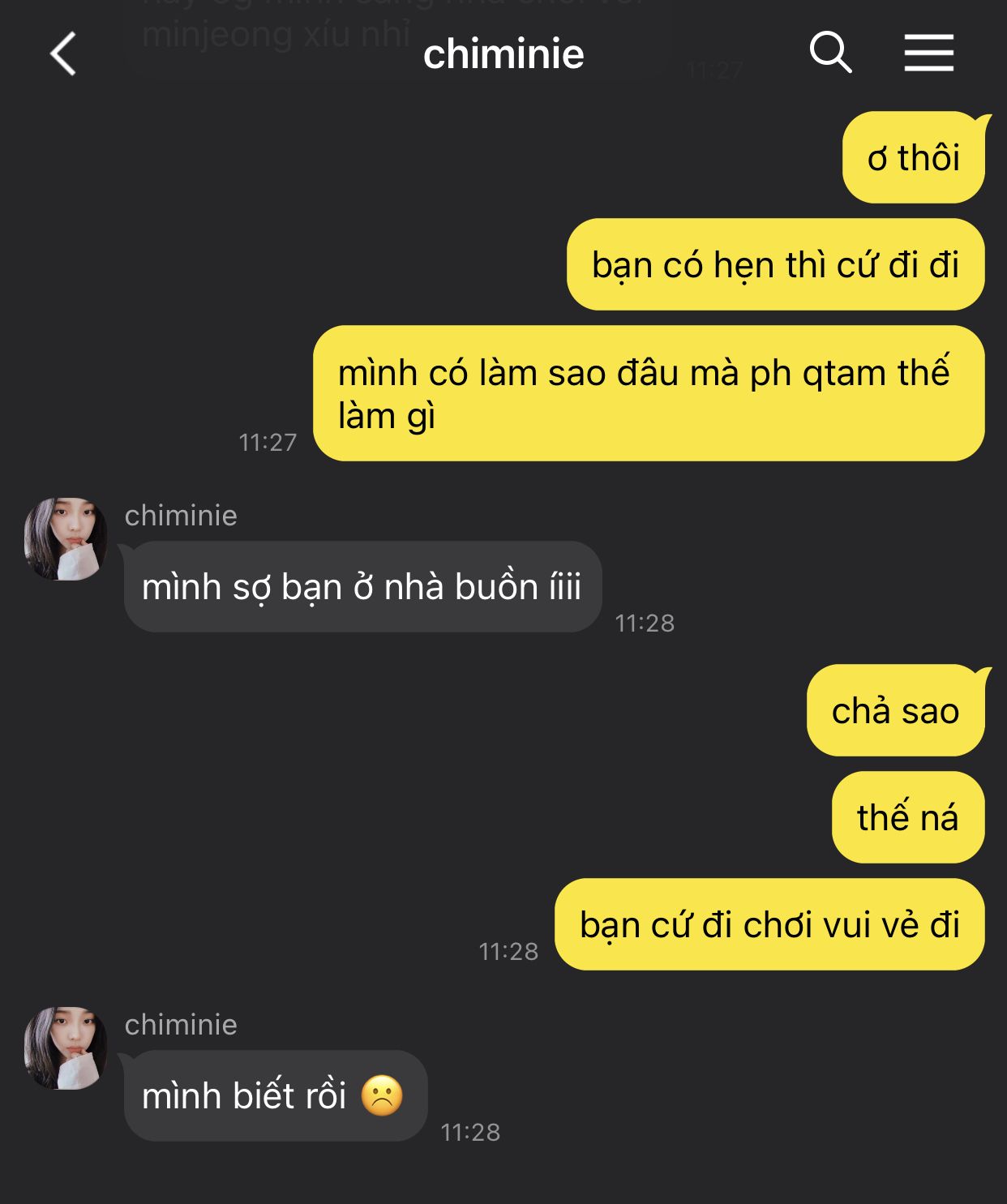Open the chat hamburger menu

pyautogui.click(x=928, y=54)
